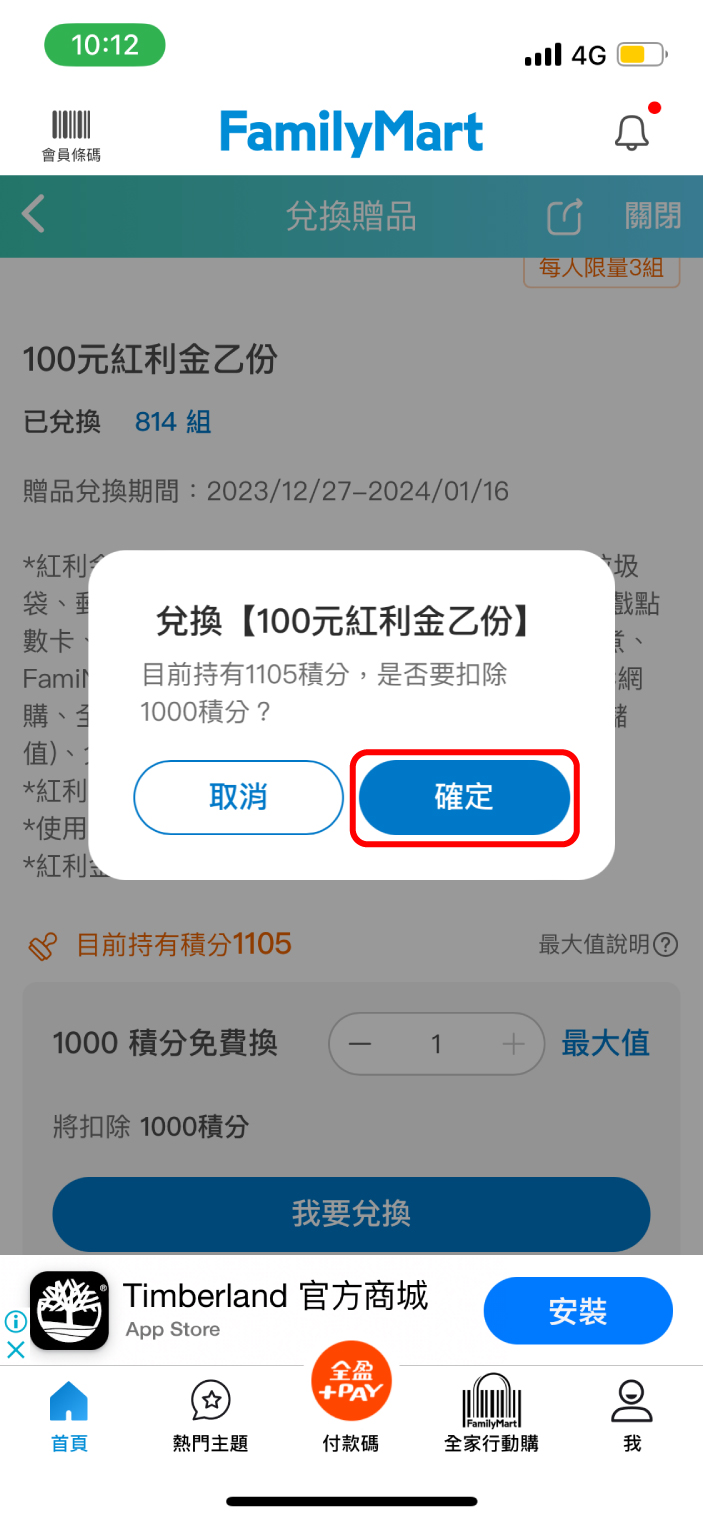Switch to the 全家行動購 tab

[x=491, y=1415]
